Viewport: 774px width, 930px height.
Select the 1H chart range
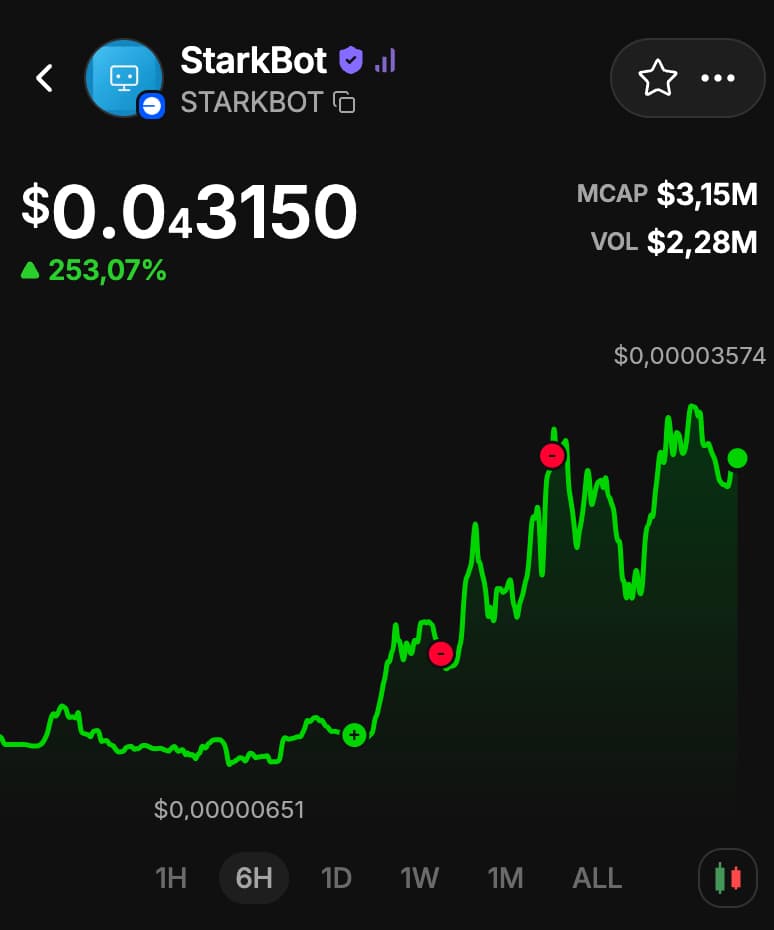pos(171,878)
